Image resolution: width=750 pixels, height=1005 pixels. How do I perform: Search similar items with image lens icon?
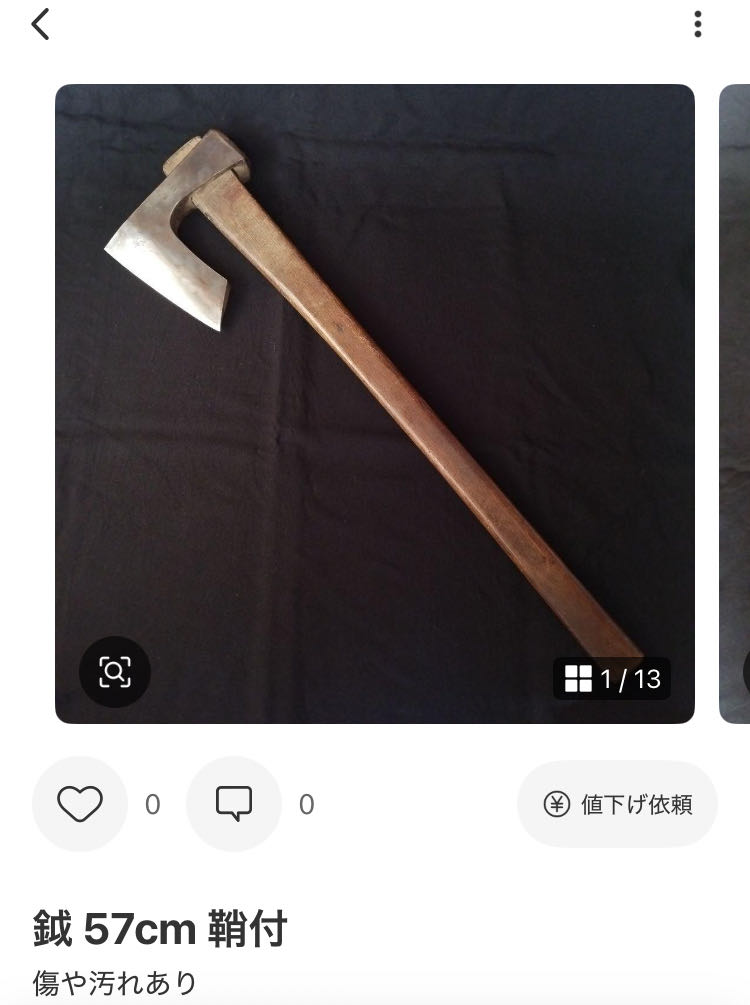coord(115,672)
